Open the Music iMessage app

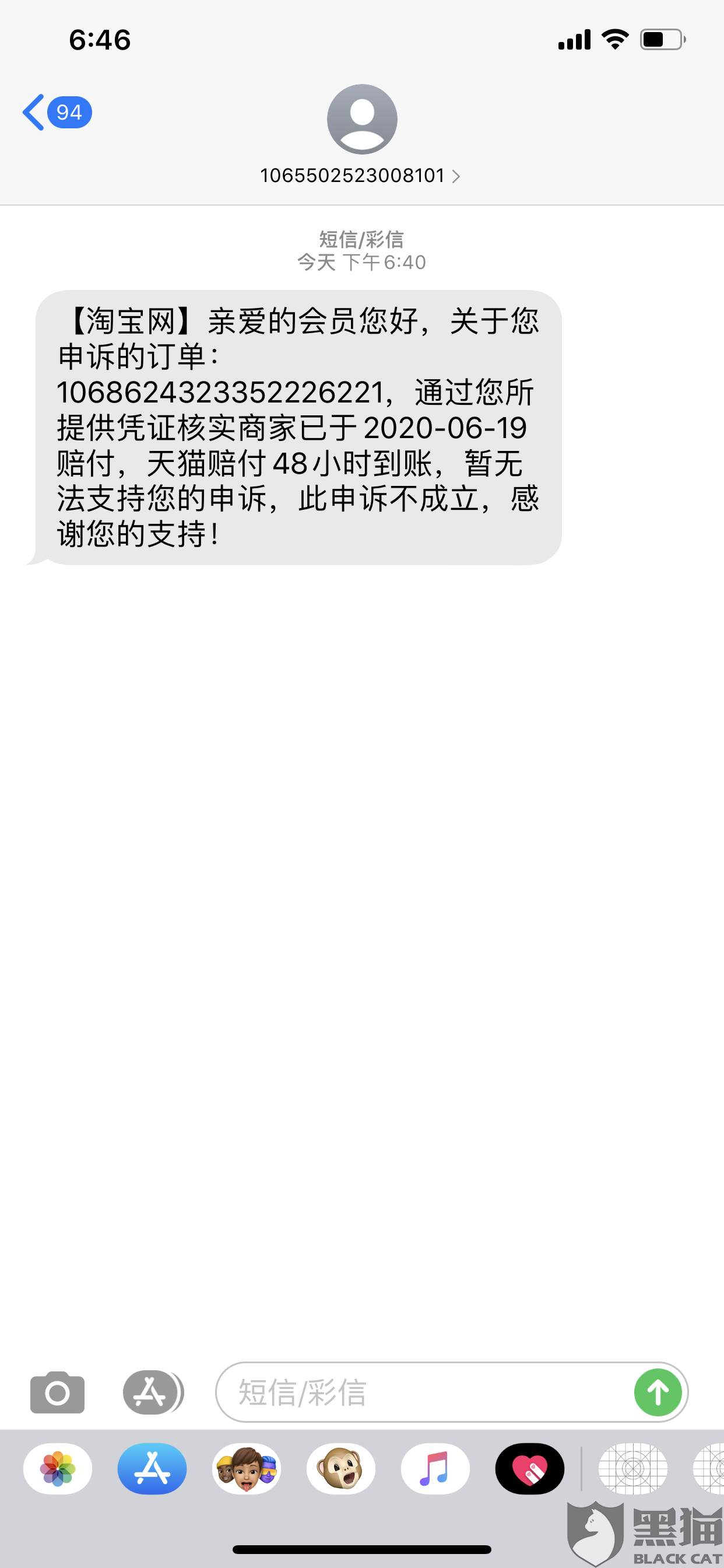tap(435, 1469)
